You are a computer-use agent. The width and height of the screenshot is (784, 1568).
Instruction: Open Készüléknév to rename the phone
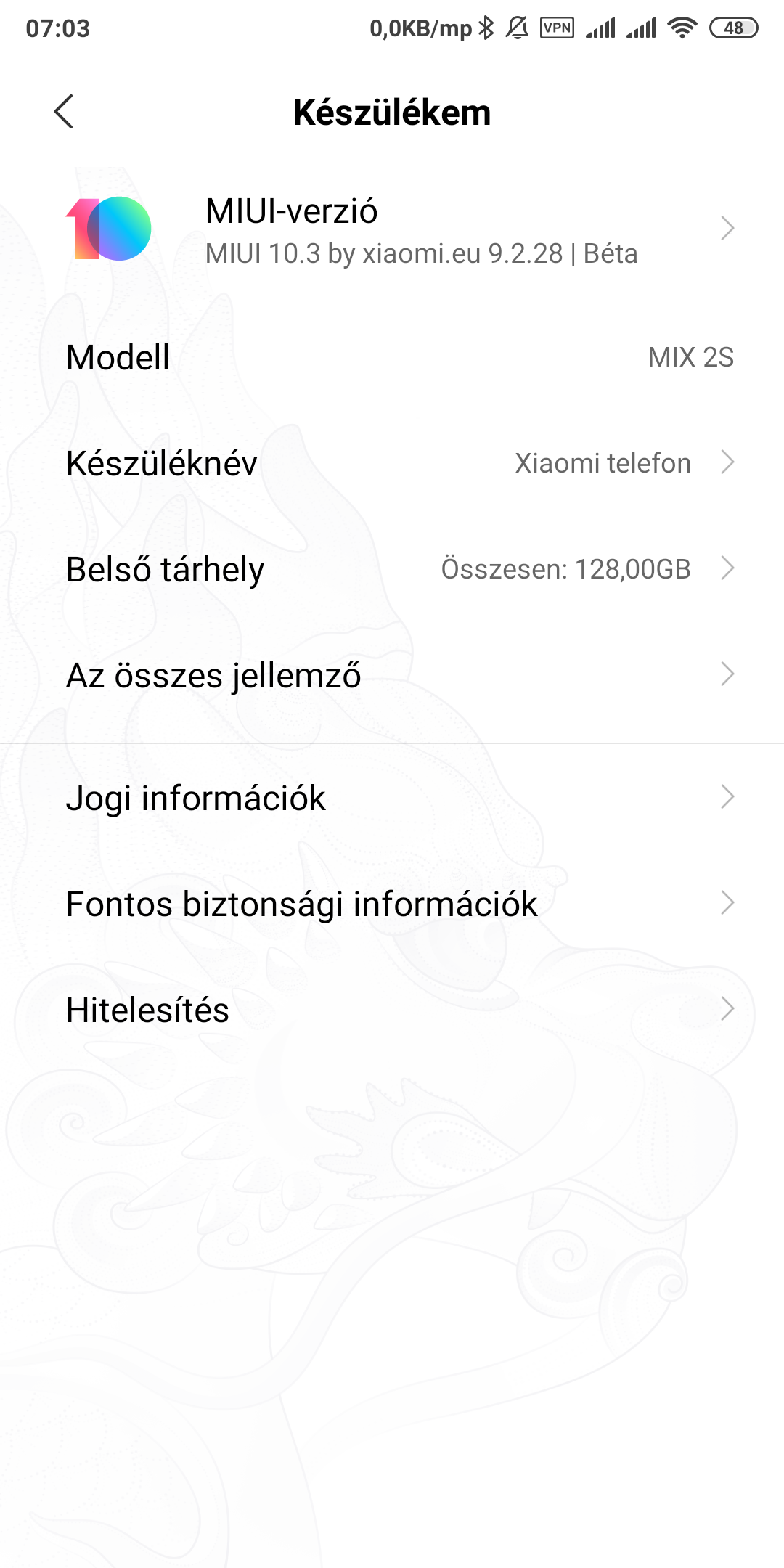tap(392, 462)
